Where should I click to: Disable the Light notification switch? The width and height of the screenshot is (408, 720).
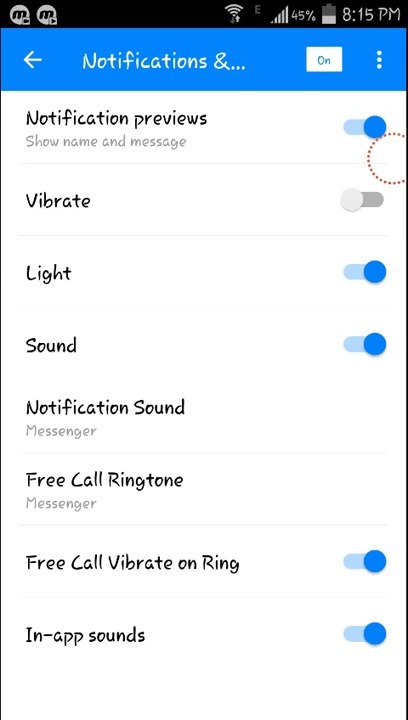click(x=364, y=272)
